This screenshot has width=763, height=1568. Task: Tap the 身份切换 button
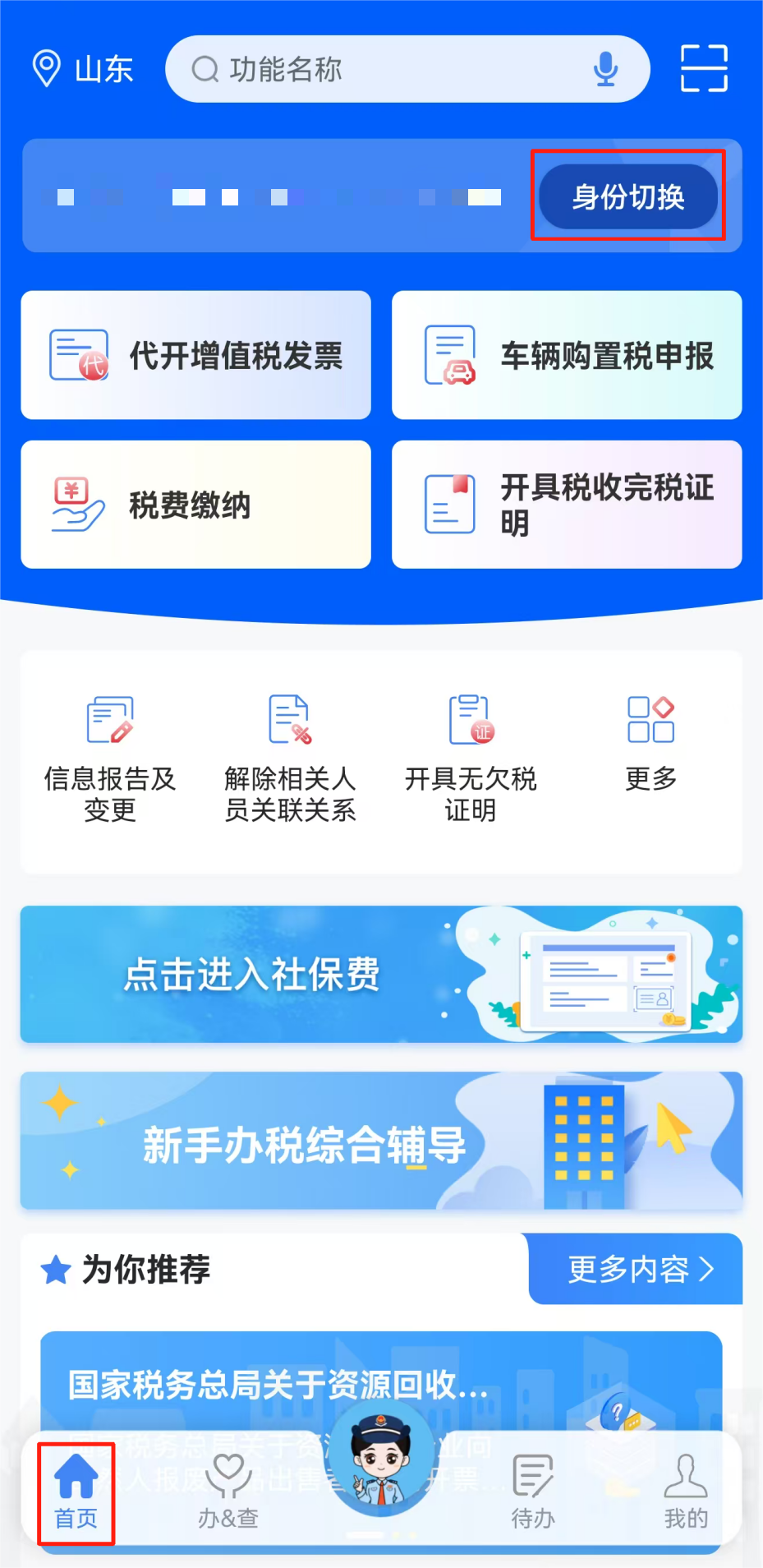628,196
